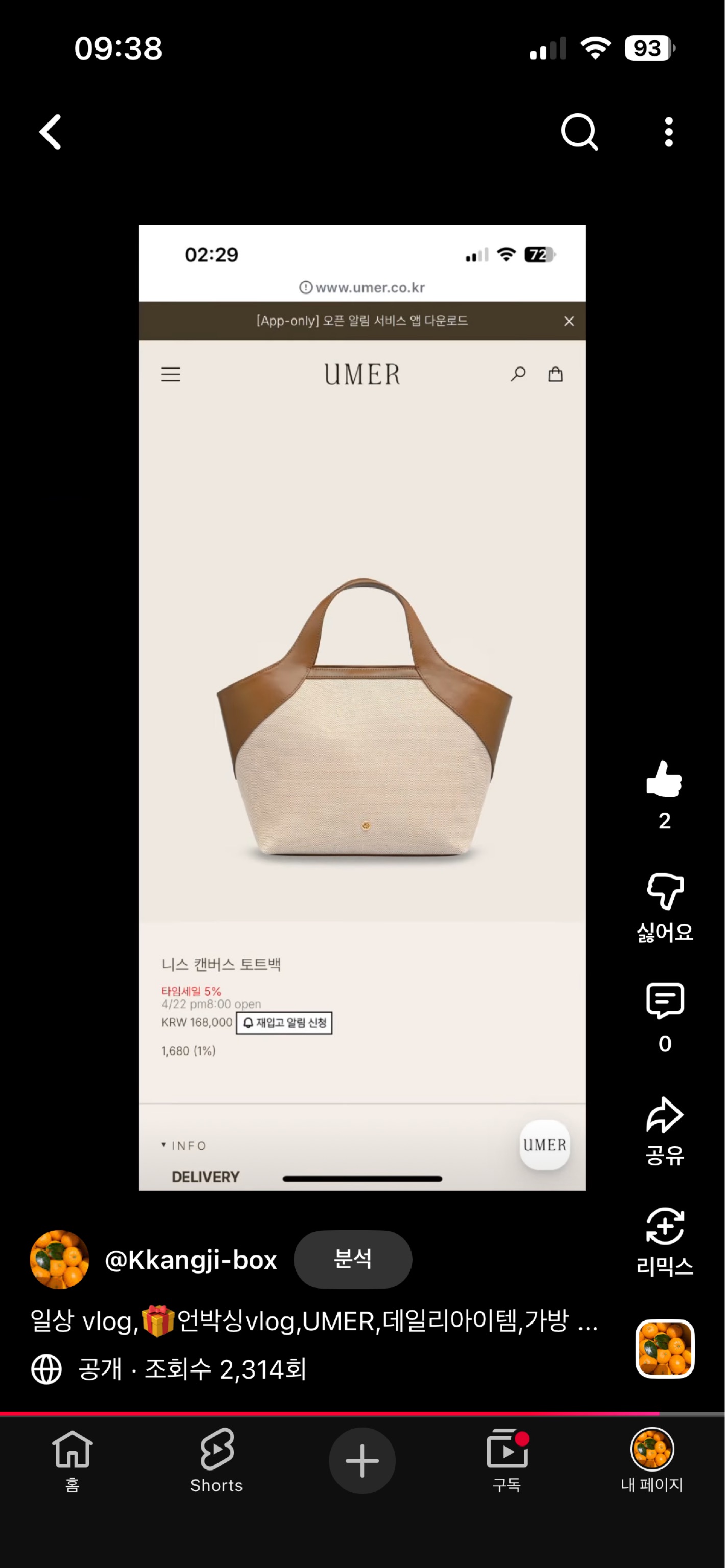This screenshot has width=725, height=1568.
Task: Create new content with plus button
Action: click(362, 1460)
